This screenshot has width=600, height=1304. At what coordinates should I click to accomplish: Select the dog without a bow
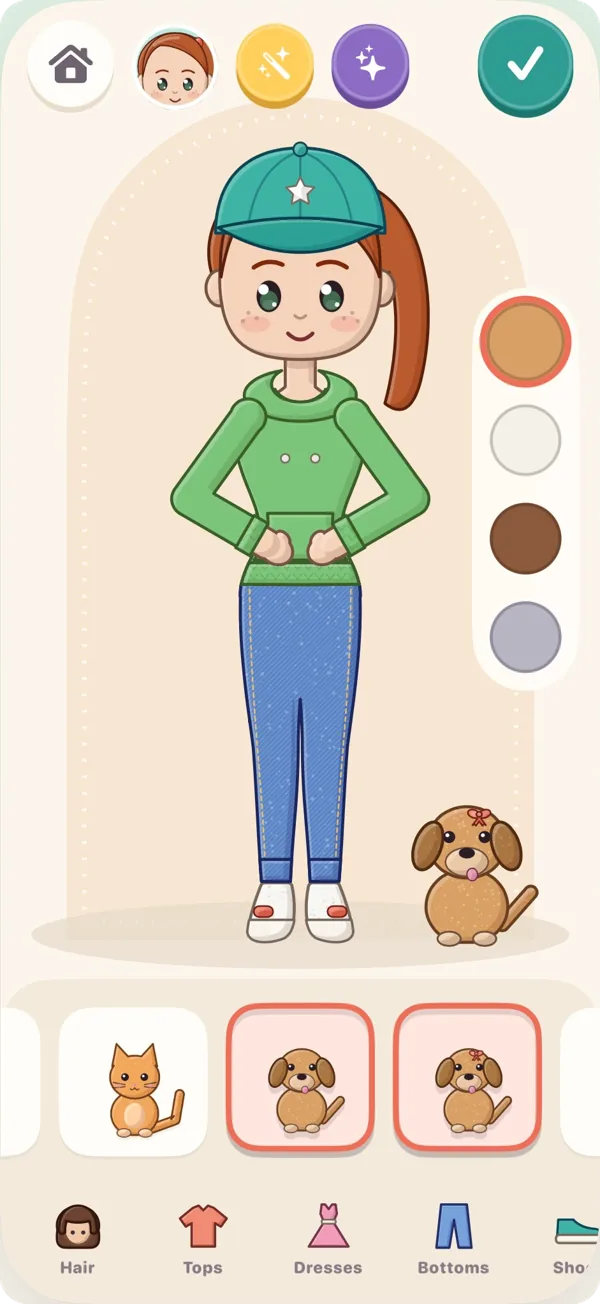(x=300, y=1077)
